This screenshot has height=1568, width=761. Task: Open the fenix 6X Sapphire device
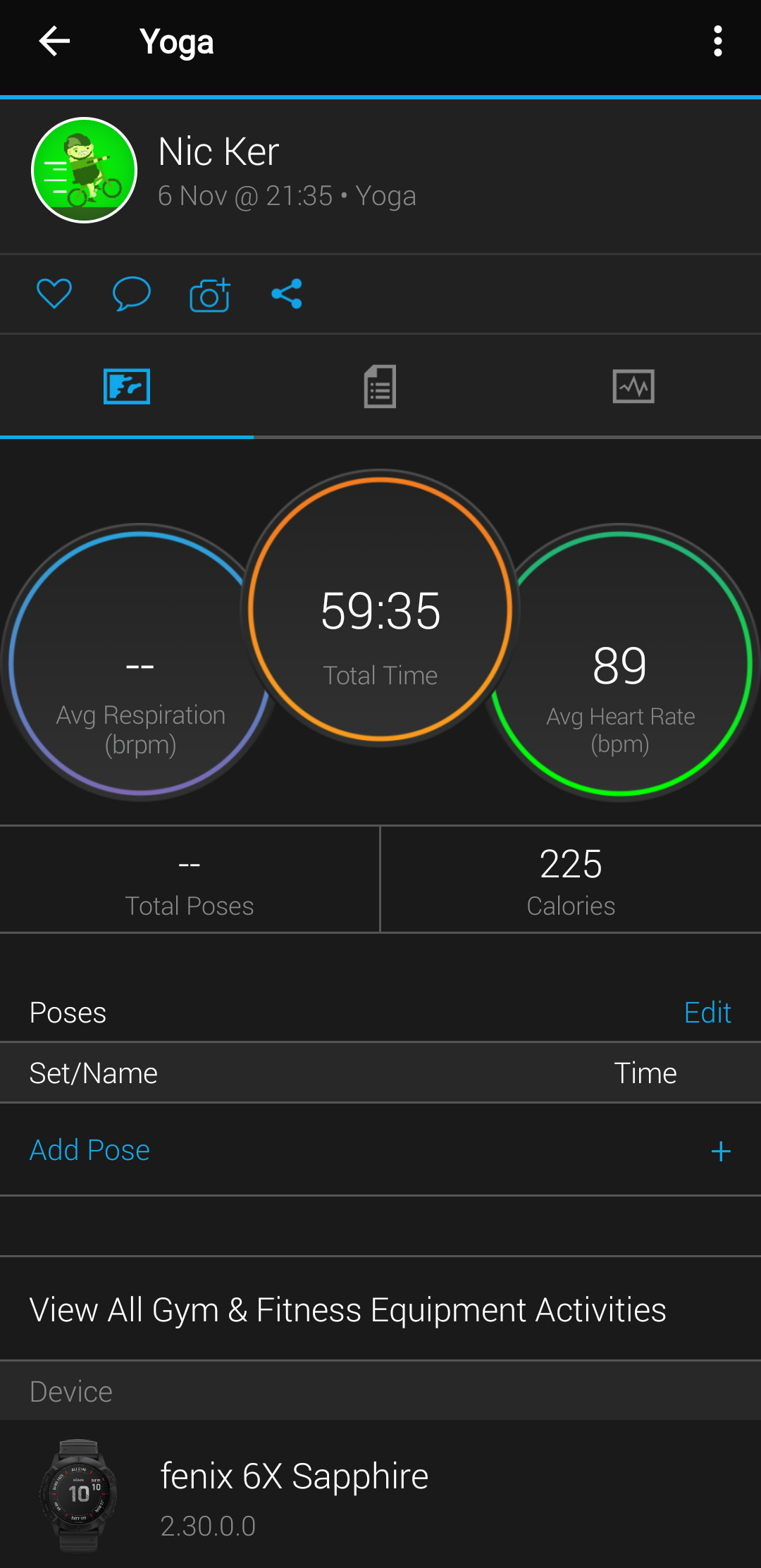pos(294,1494)
